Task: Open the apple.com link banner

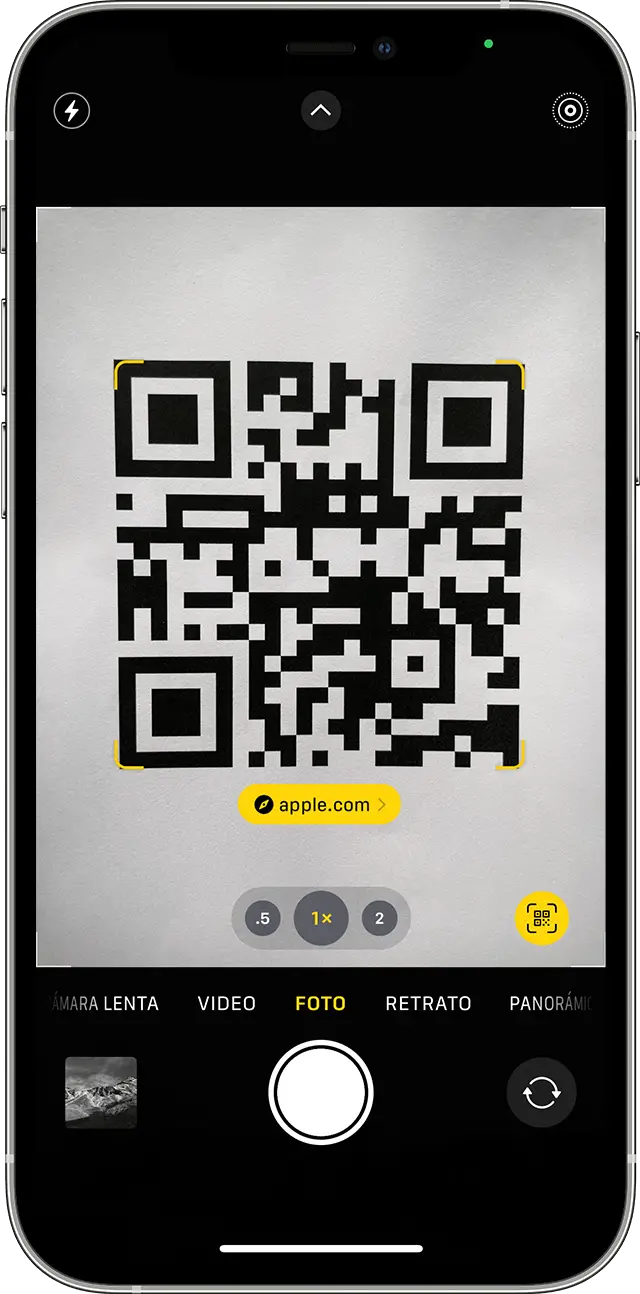Action: (319, 805)
